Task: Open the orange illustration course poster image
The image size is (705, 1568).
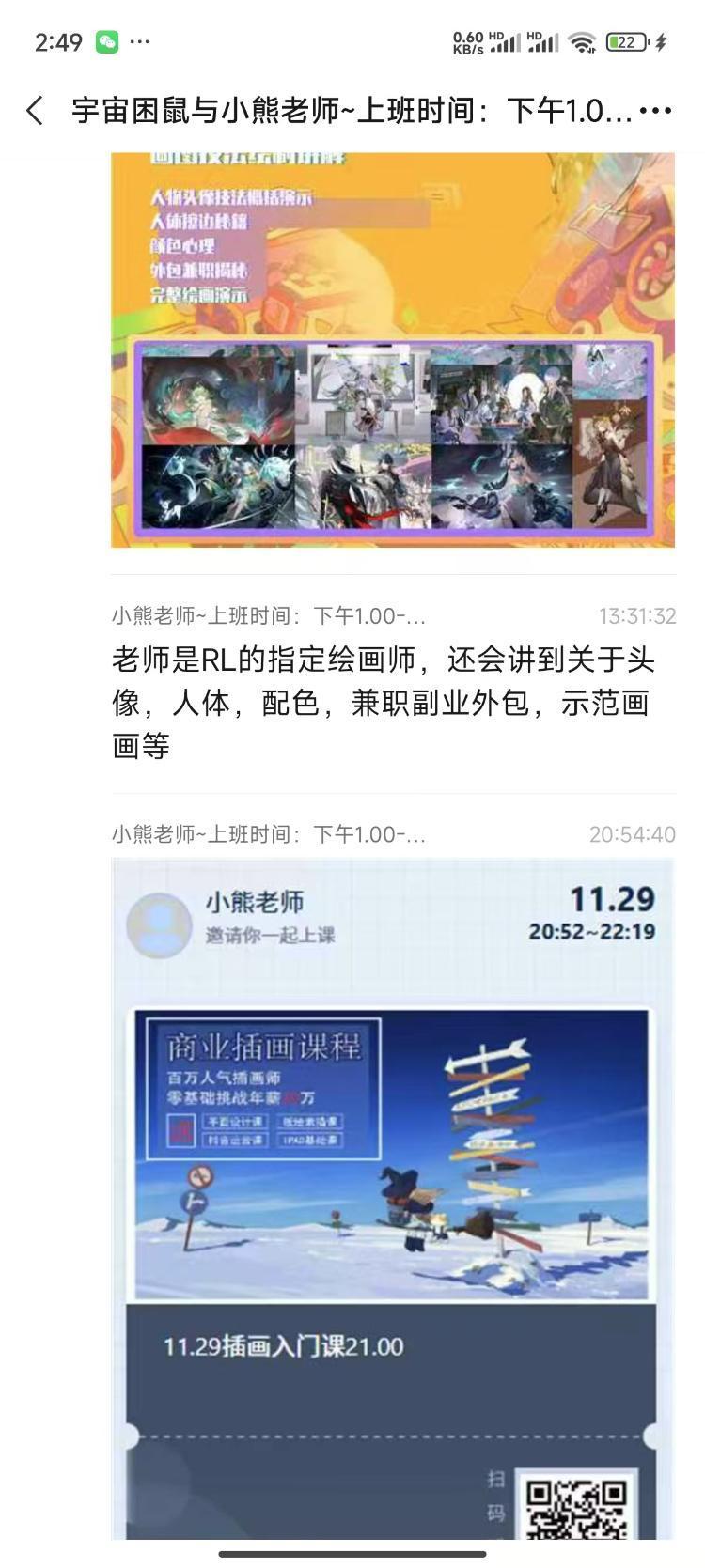Action: coord(393,349)
